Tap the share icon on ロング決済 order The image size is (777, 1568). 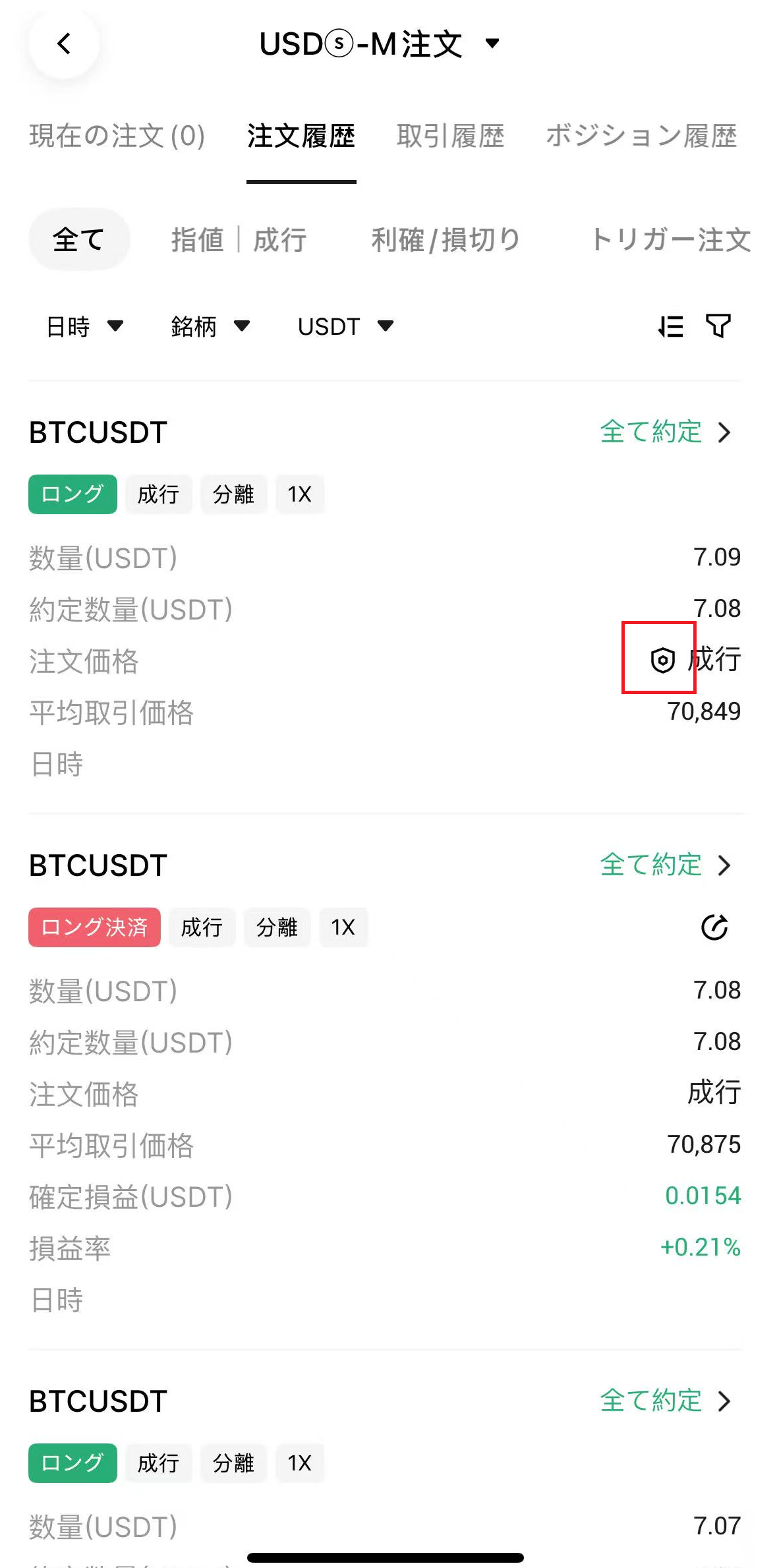click(714, 927)
